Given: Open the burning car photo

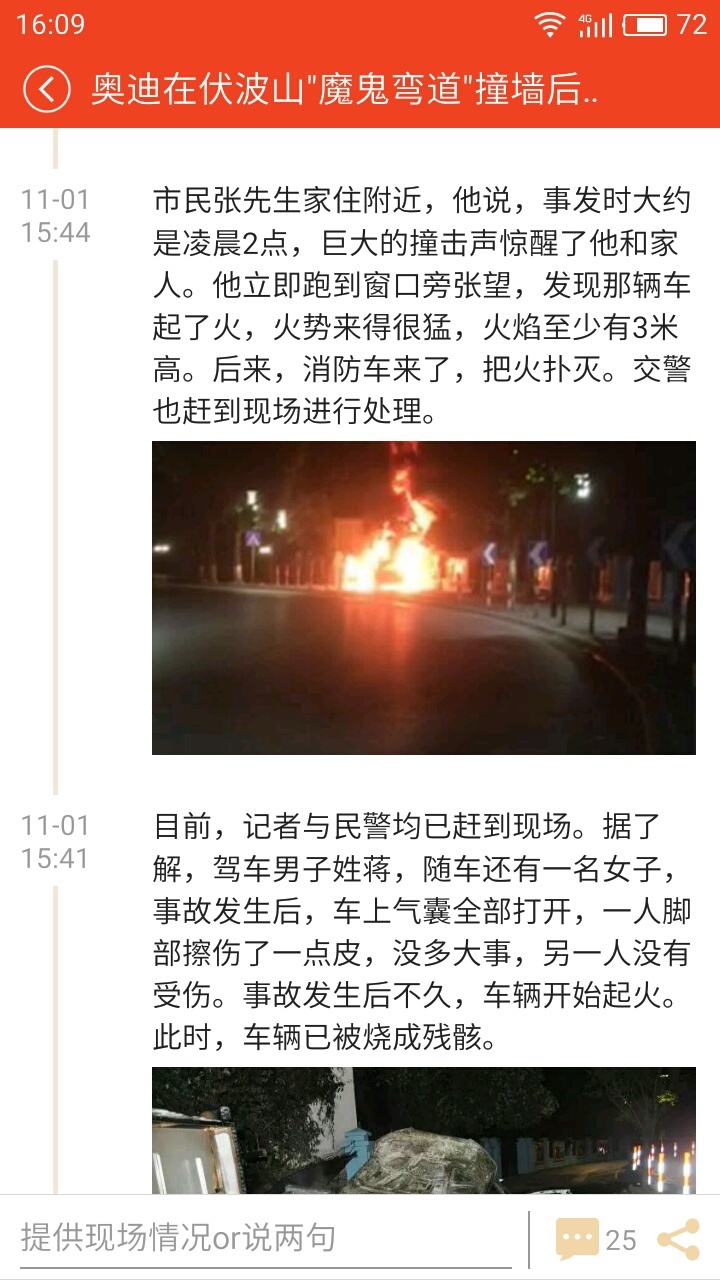Looking at the screenshot, I should click(423, 597).
